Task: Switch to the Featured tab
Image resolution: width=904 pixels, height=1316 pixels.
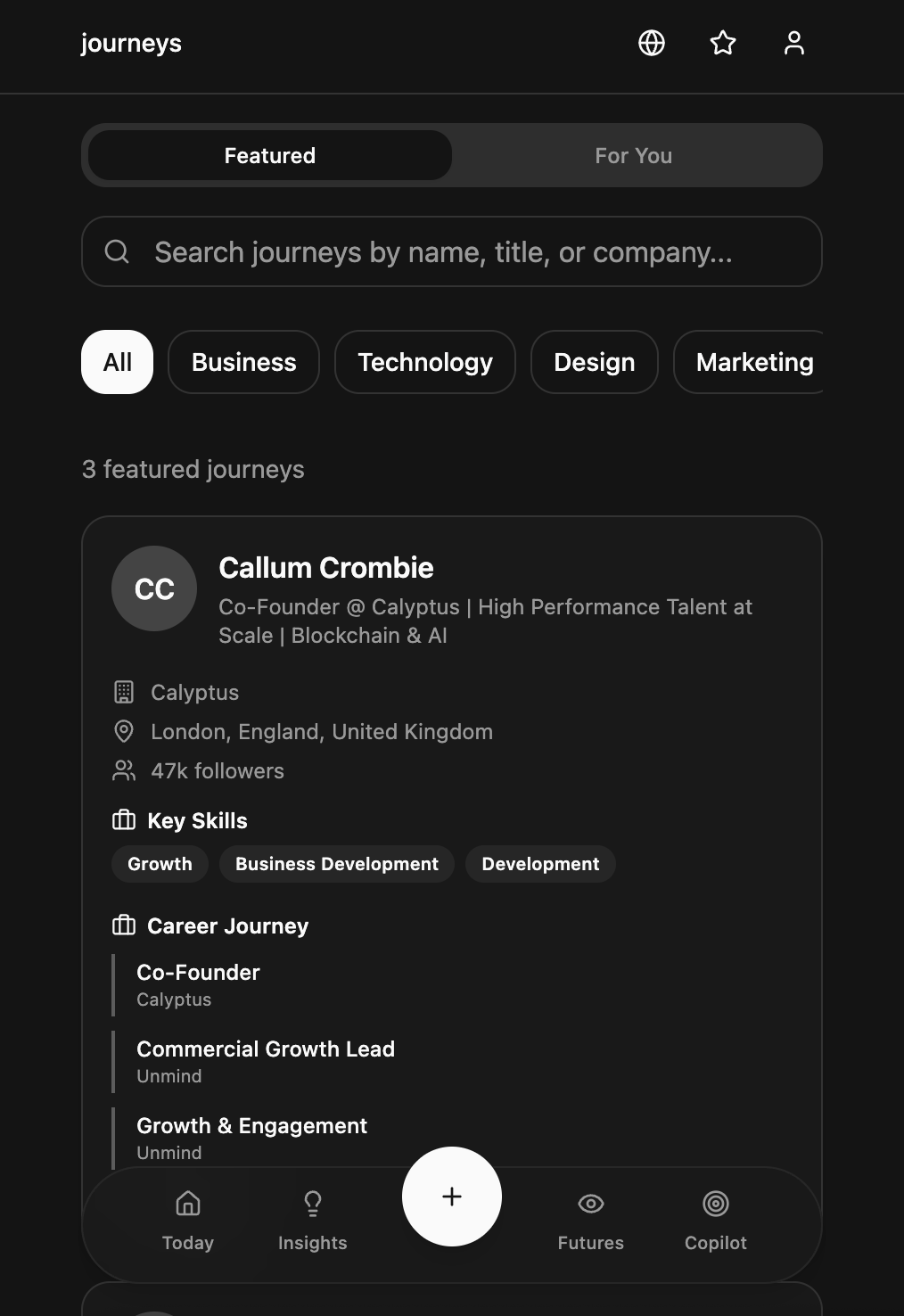Action: 270,155
